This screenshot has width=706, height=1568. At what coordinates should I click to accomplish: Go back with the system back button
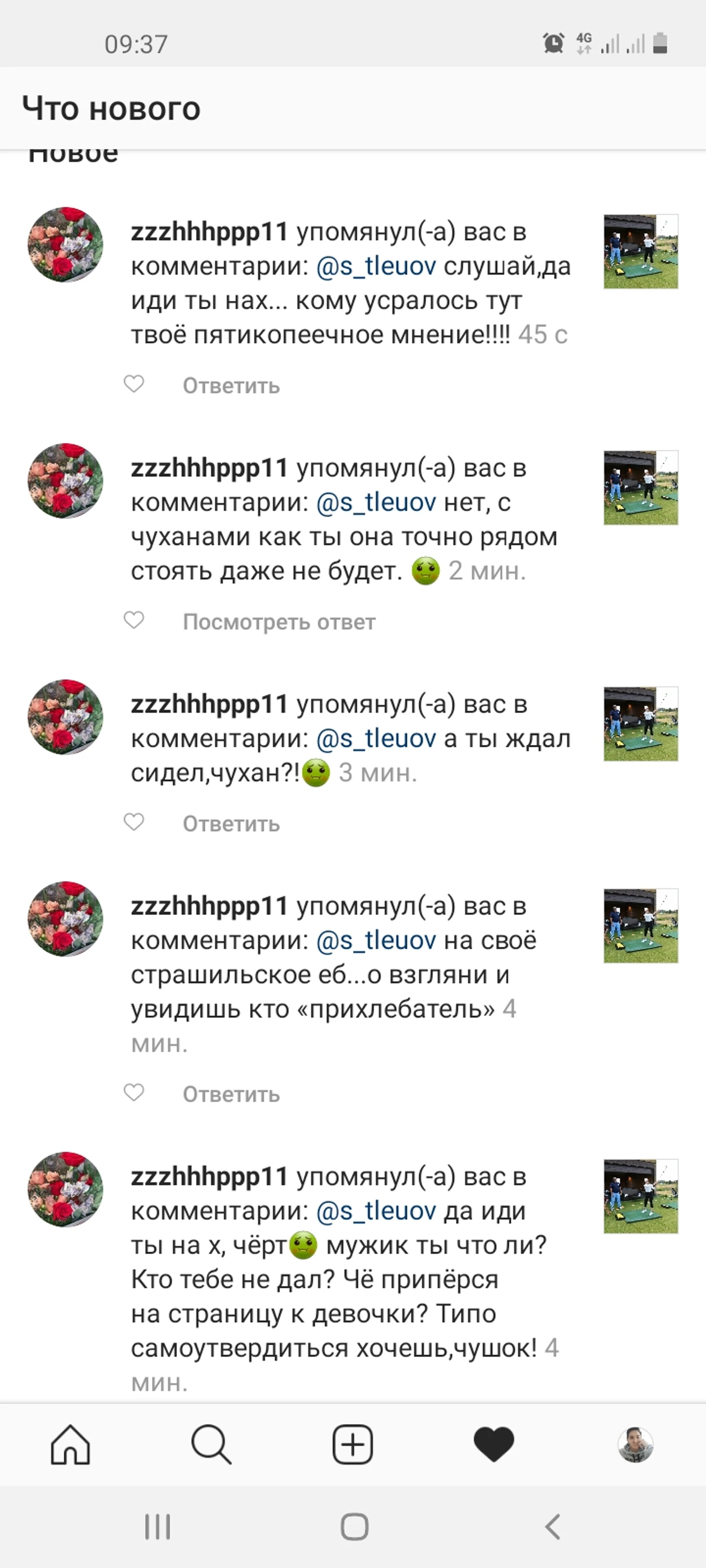pyautogui.click(x=552, y=1526)
